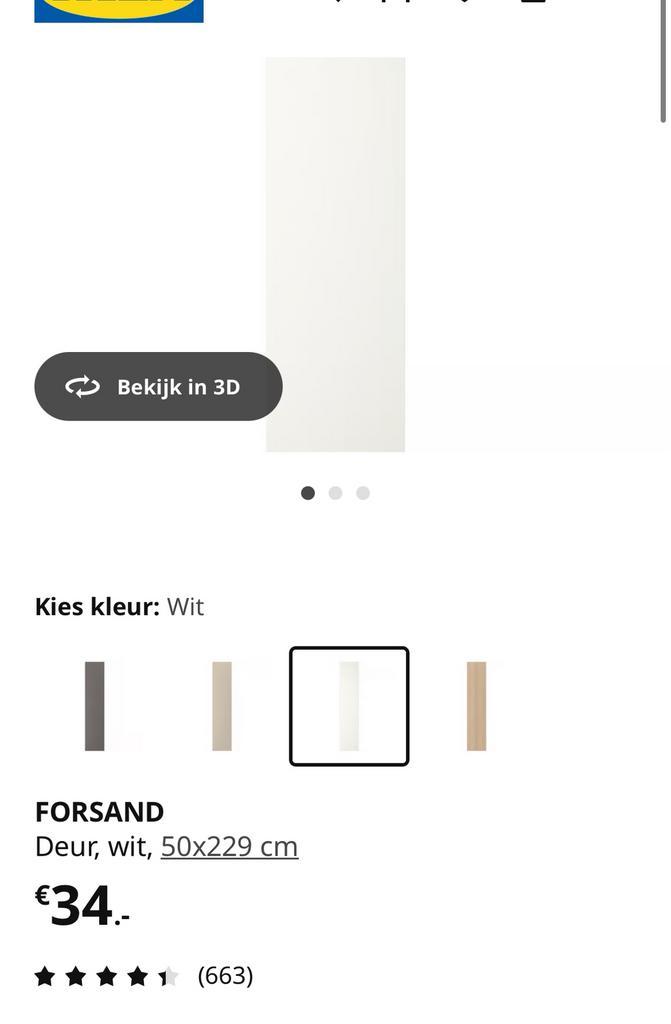671x1024 pixels.
Task: Tap the selected white colour swatch
Action: coord(349,706)
